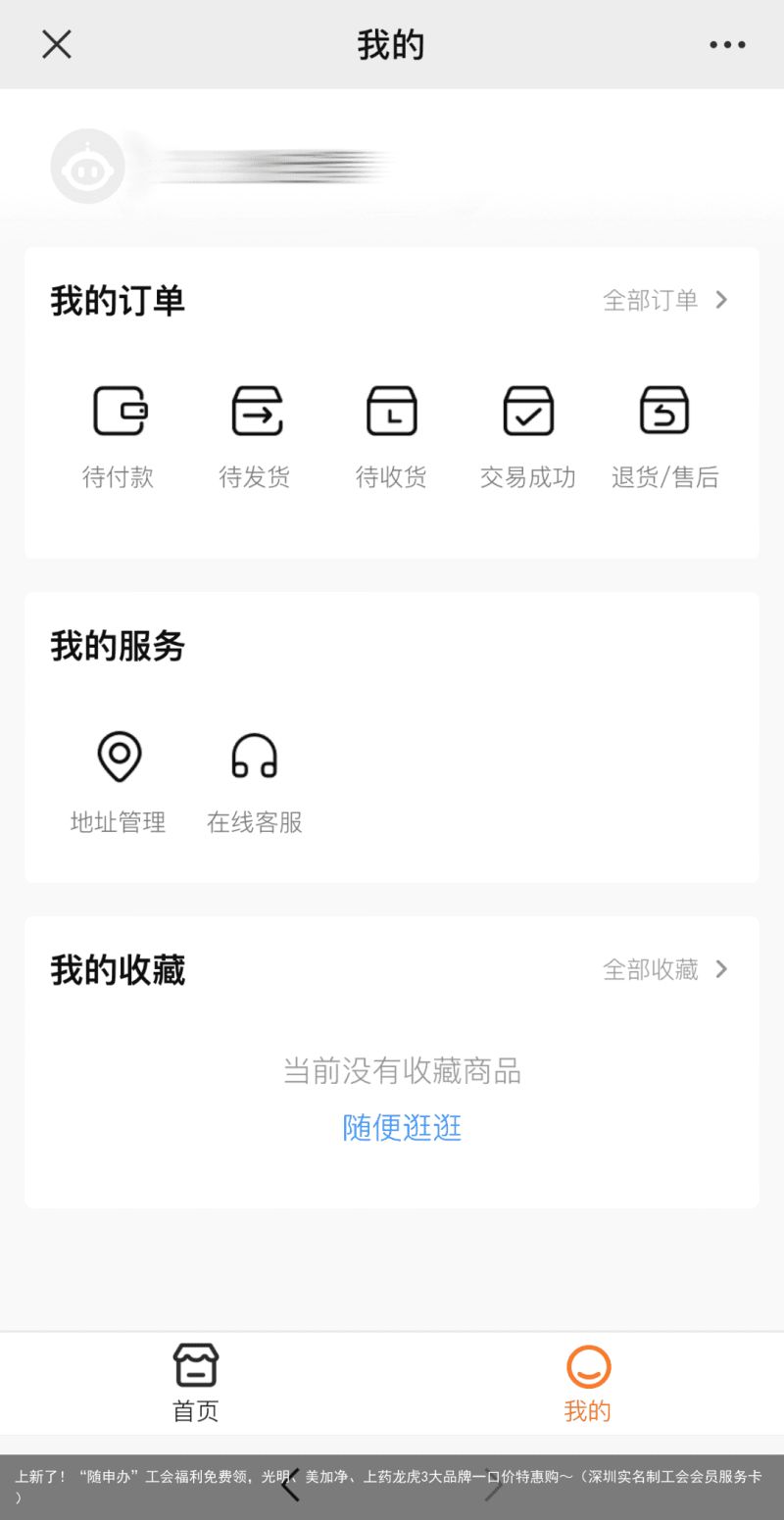Open the profile avatar

point(88,167)
